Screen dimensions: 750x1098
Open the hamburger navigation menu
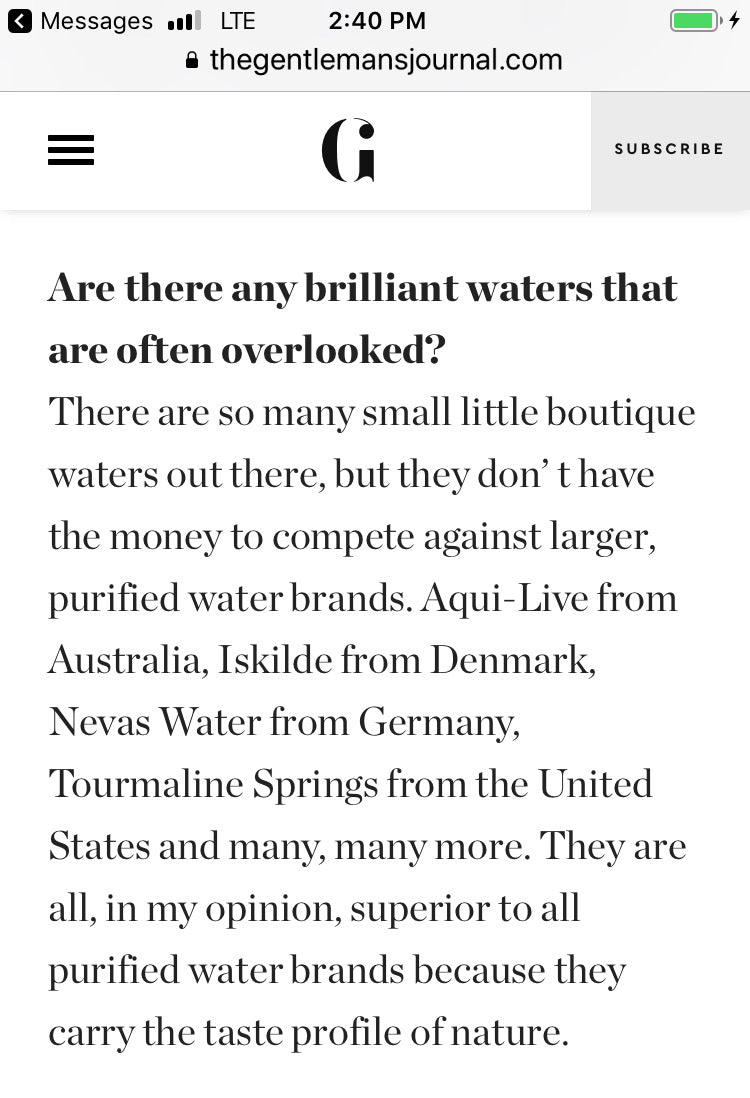pyautogui.click(x=70, y=150)
